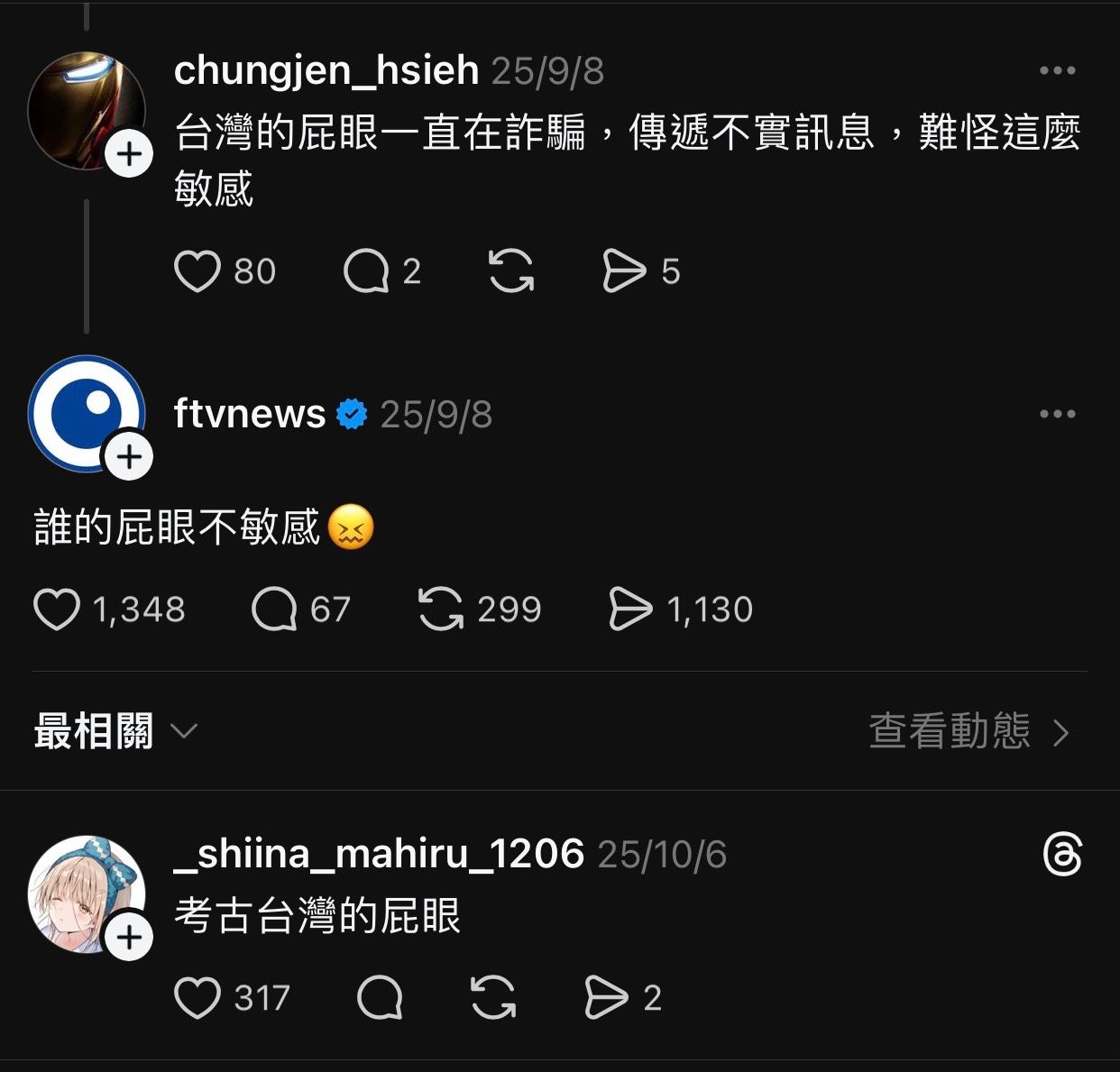
Task: Repost chungjen_hsieh's post
Action: pos(511,271)
